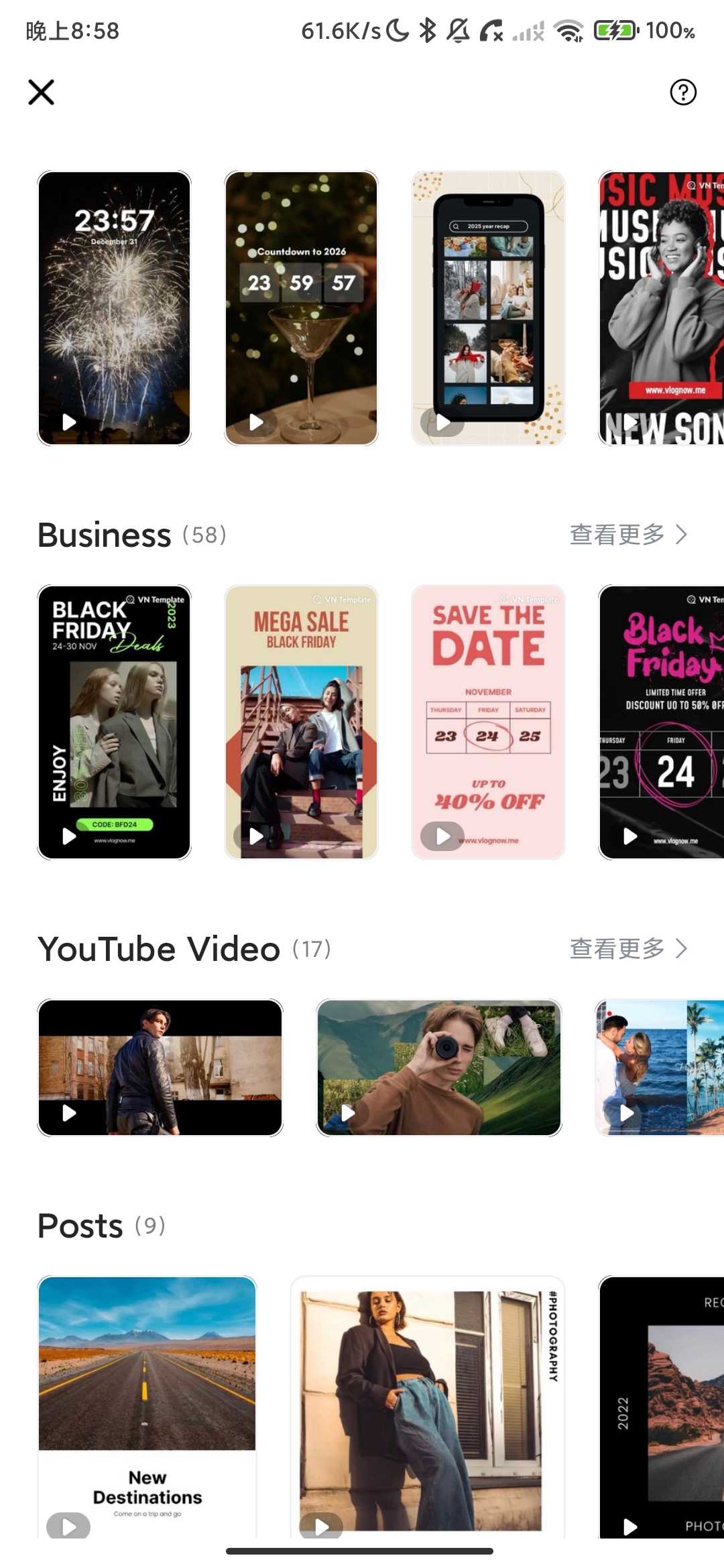Screen dimensions: 724x1568
Task: Open the Countdown to 2026 template
Action: pos(301,308)
